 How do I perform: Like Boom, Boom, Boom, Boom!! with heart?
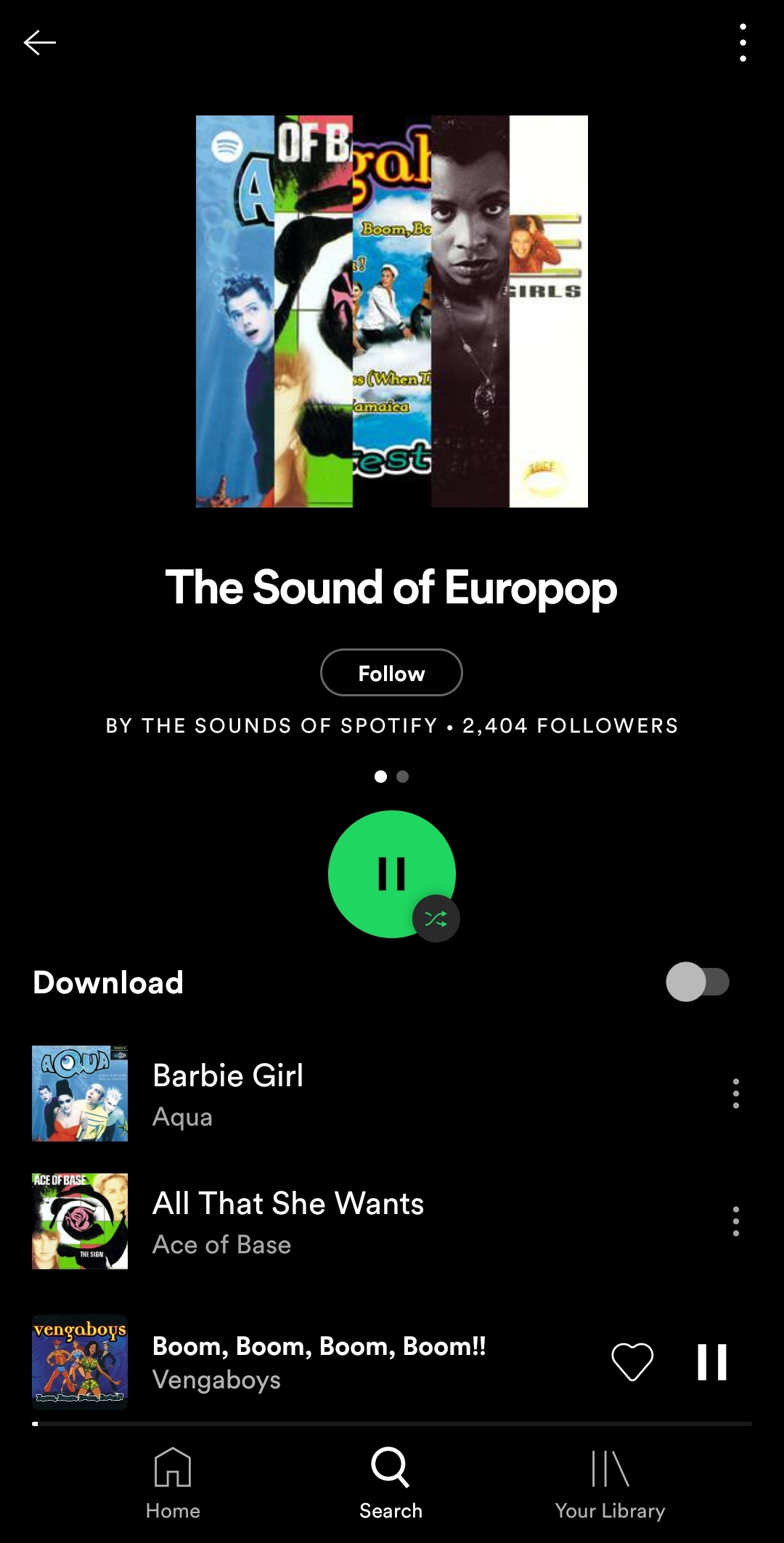632,1361
